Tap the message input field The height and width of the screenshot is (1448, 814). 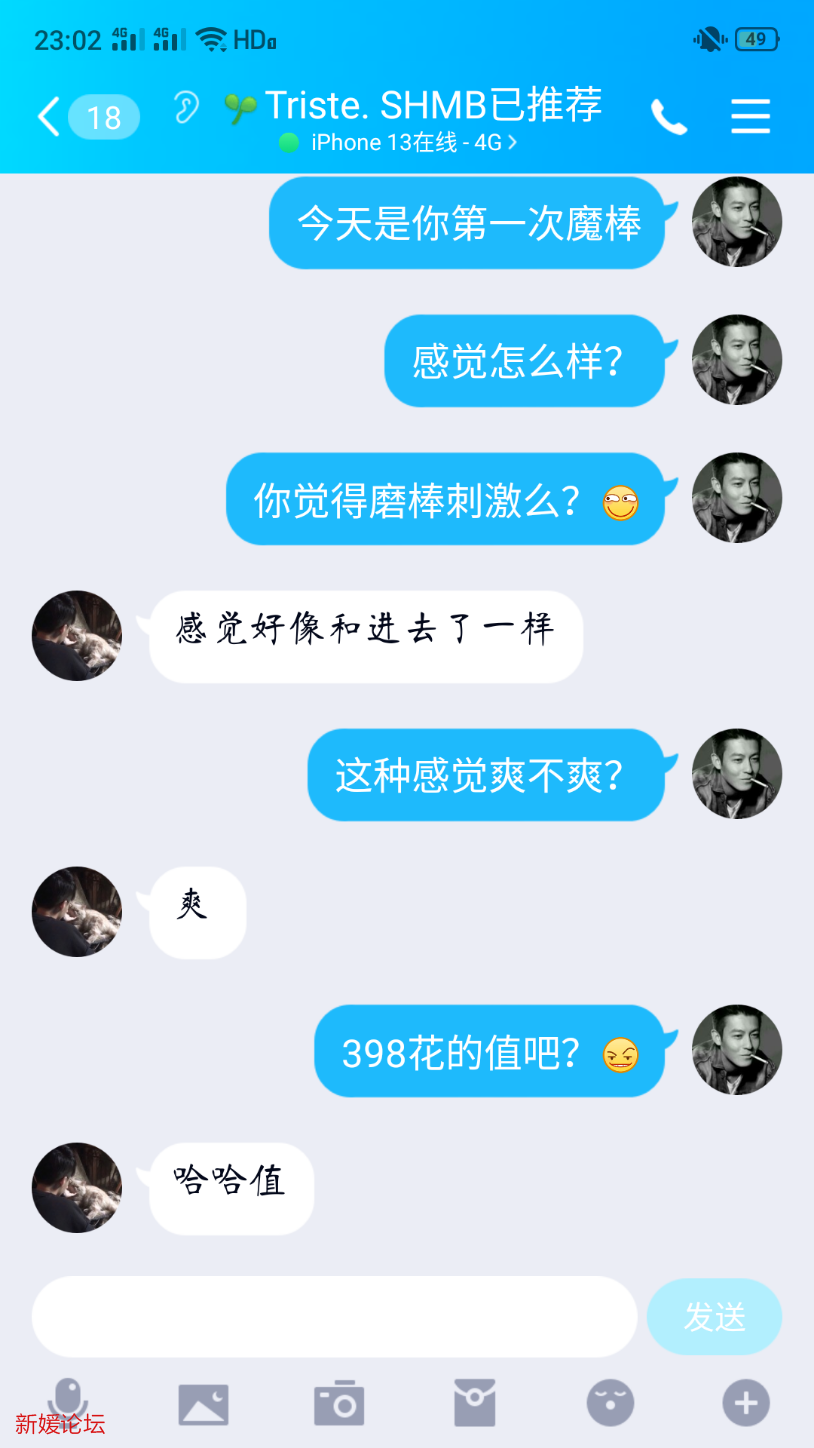[333, 1317]
